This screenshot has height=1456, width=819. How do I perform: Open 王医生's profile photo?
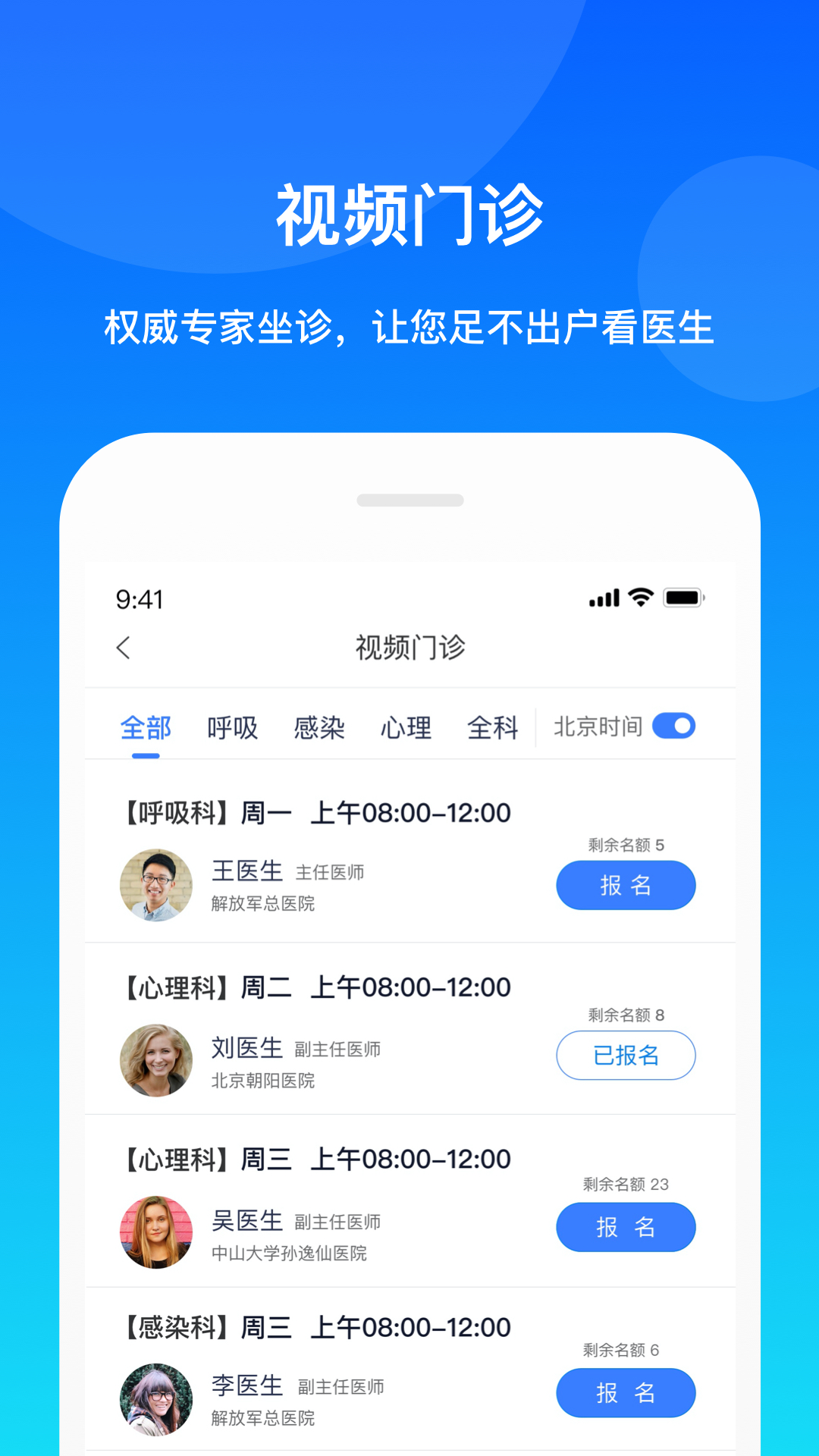(155, 885)
